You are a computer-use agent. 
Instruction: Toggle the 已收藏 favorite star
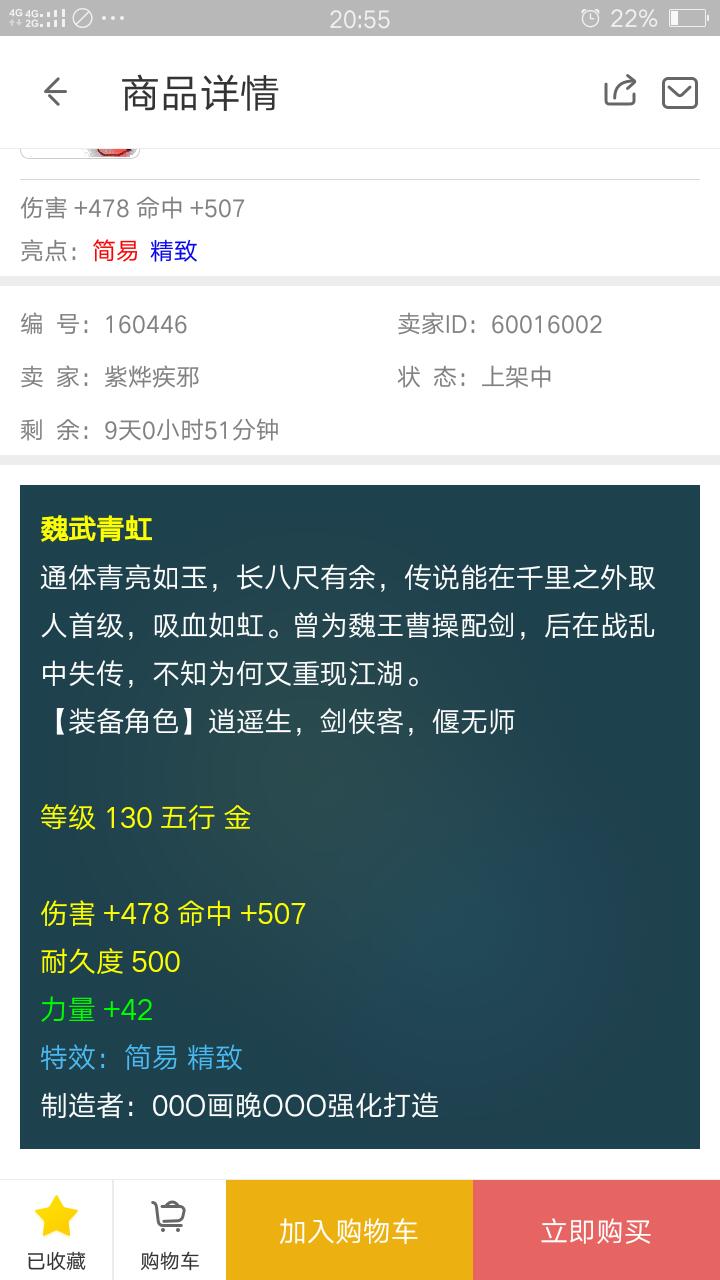pyautogui.click(x=56, y=1230)
